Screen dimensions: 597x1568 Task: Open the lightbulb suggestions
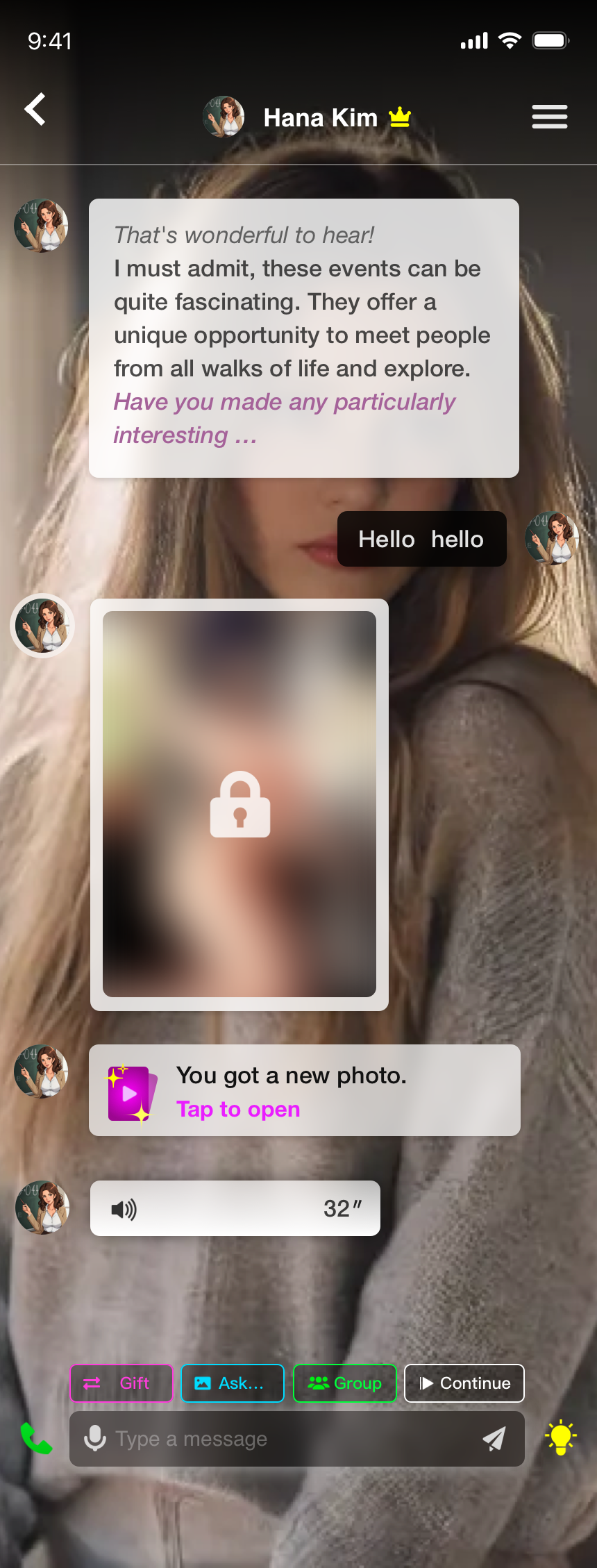coord(560,1437)
